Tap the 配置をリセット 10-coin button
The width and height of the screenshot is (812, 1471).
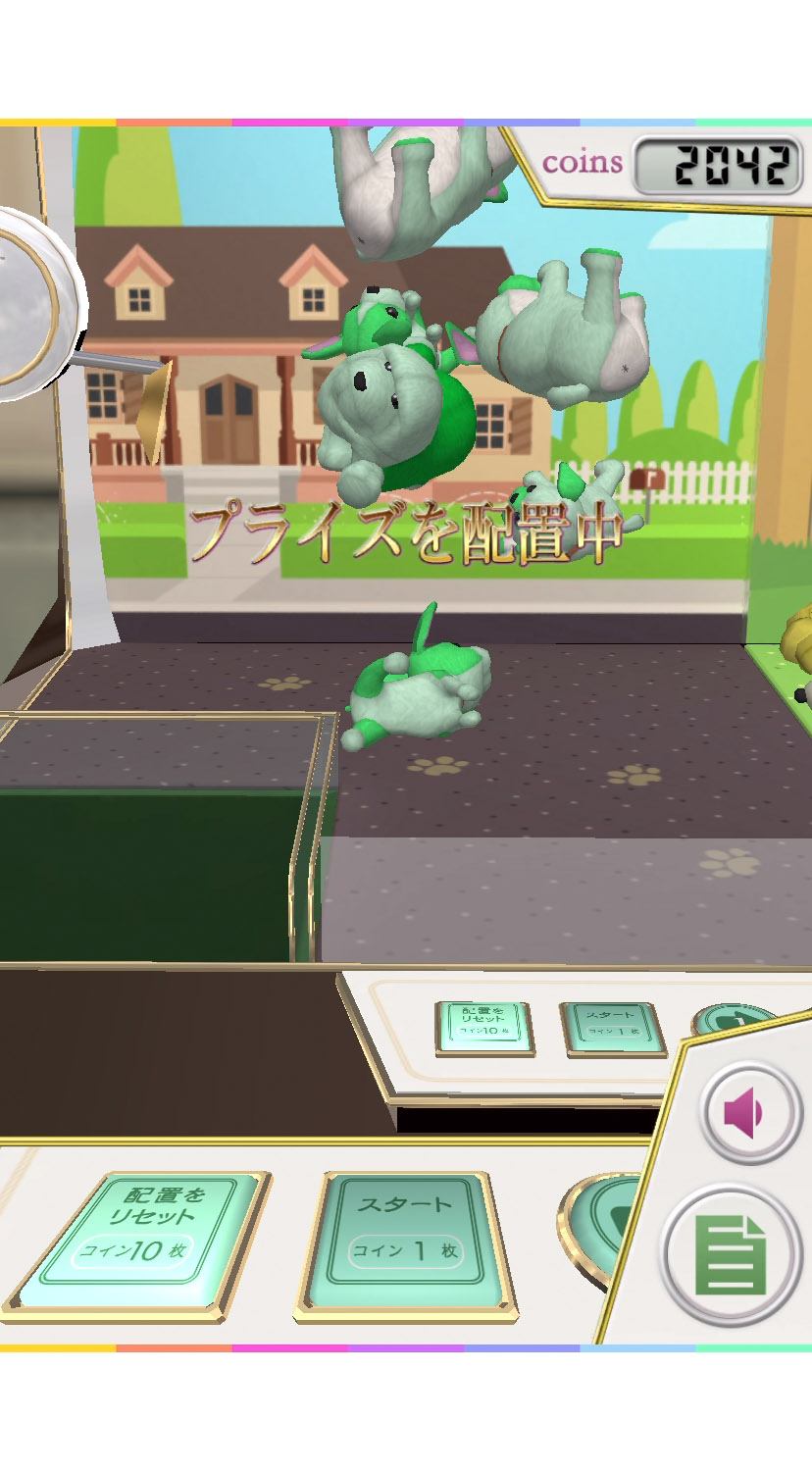point(142,1242)
